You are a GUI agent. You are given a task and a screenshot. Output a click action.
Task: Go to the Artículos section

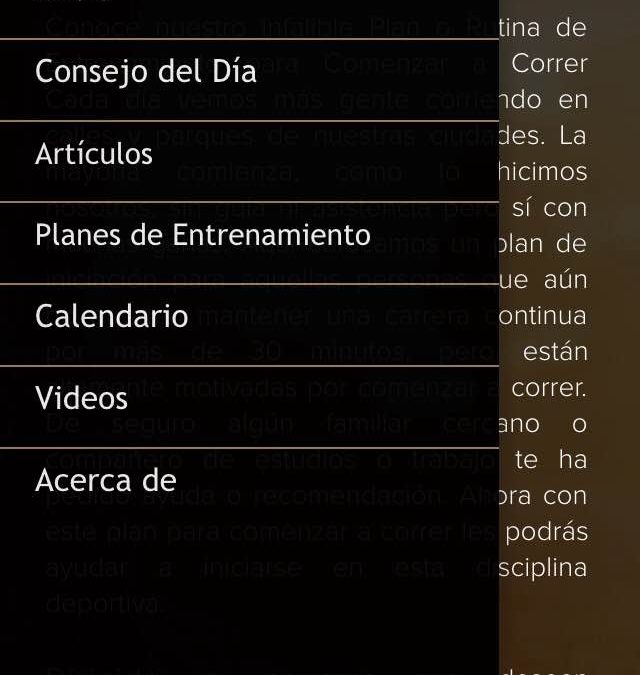[94, 154]
